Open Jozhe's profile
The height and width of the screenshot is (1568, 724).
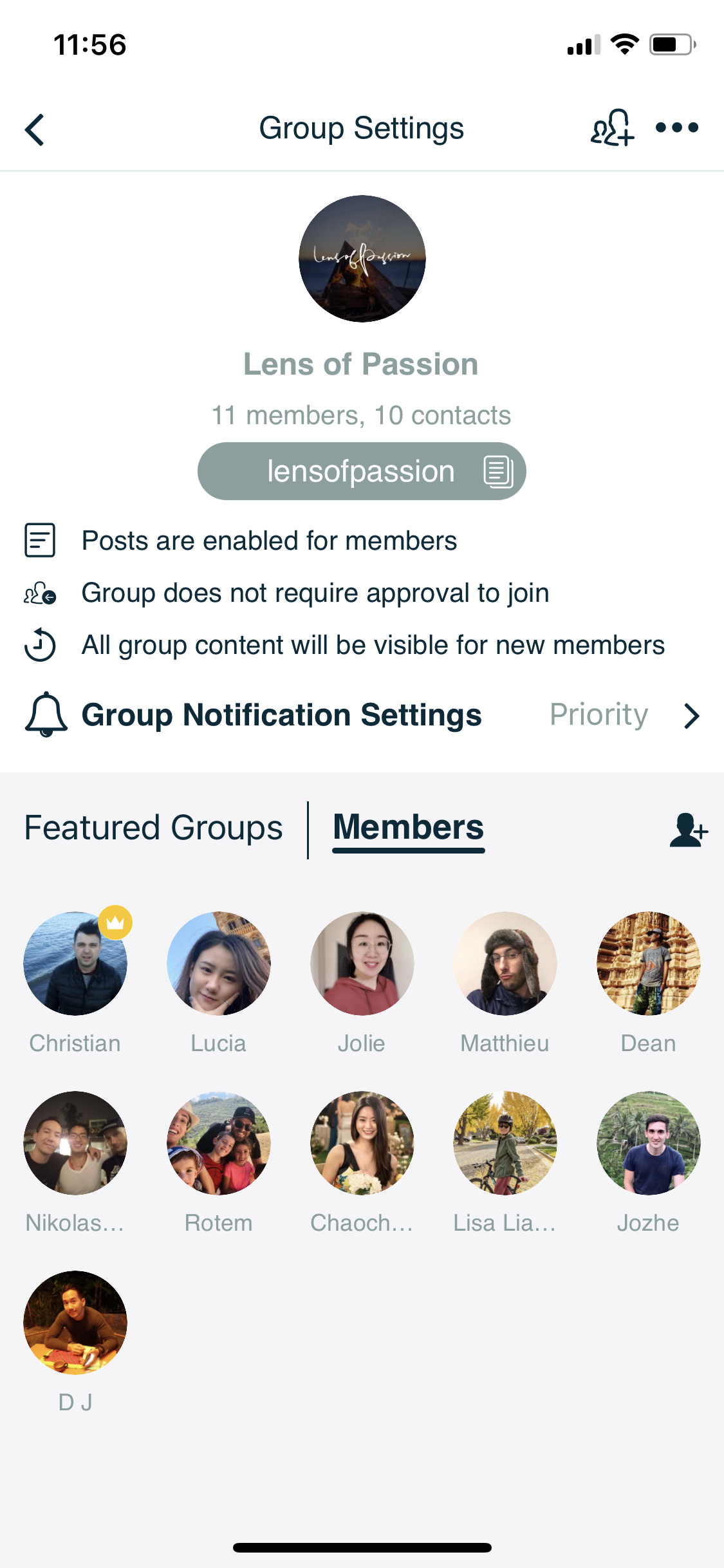[648, 1143]
